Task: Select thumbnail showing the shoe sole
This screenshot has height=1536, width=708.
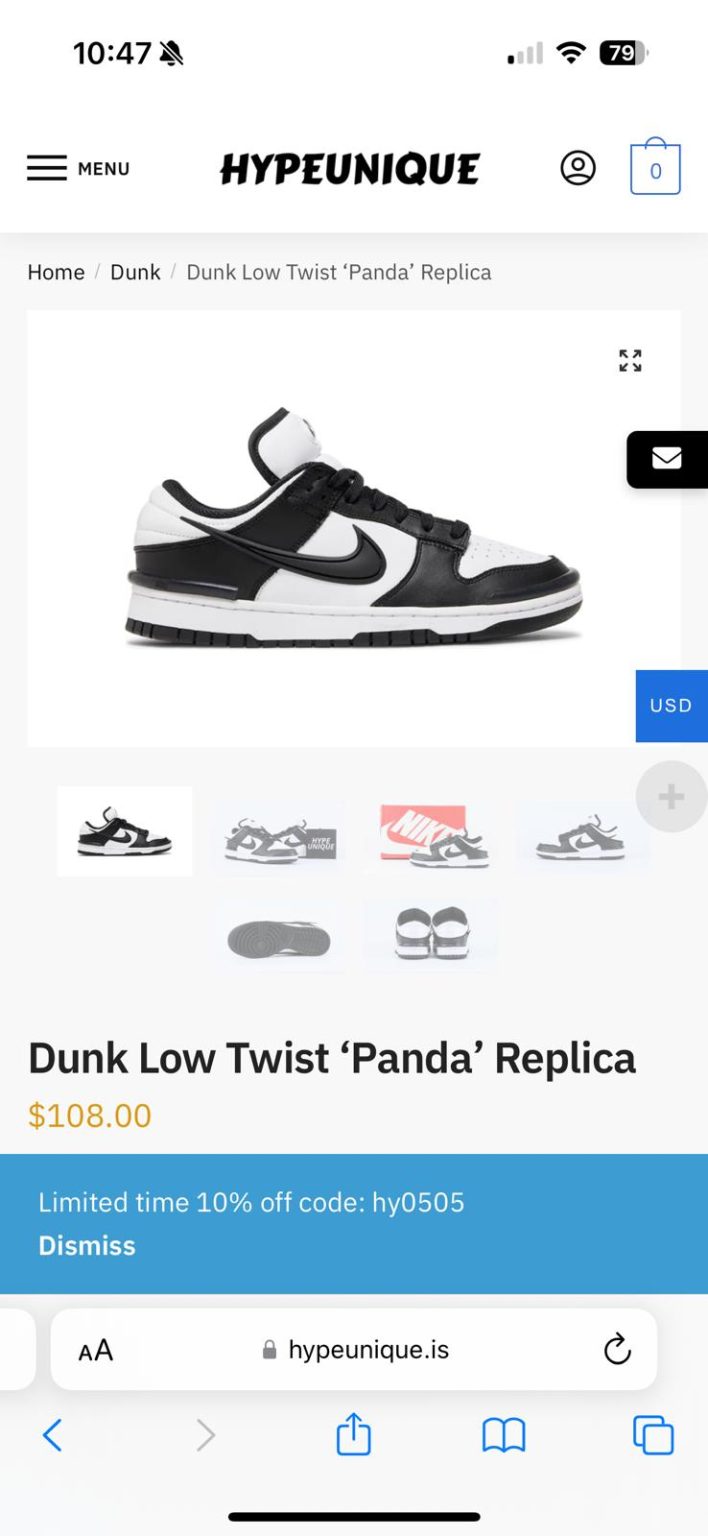Action: point(279,938)
